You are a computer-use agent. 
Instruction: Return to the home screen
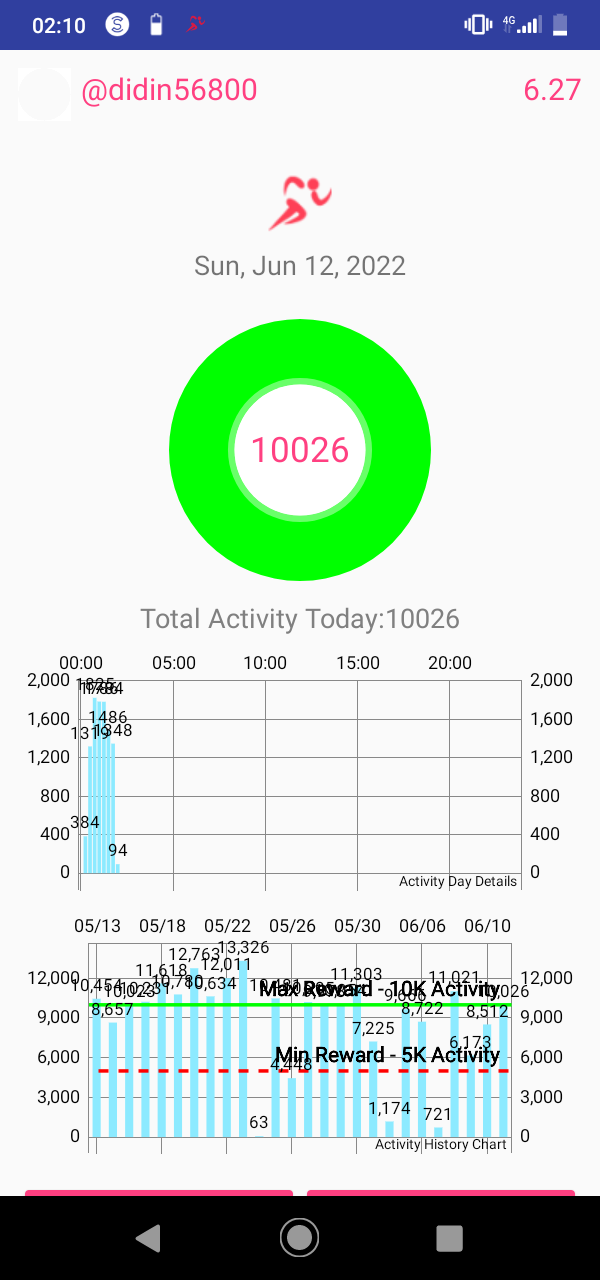tap(299, 1238)
